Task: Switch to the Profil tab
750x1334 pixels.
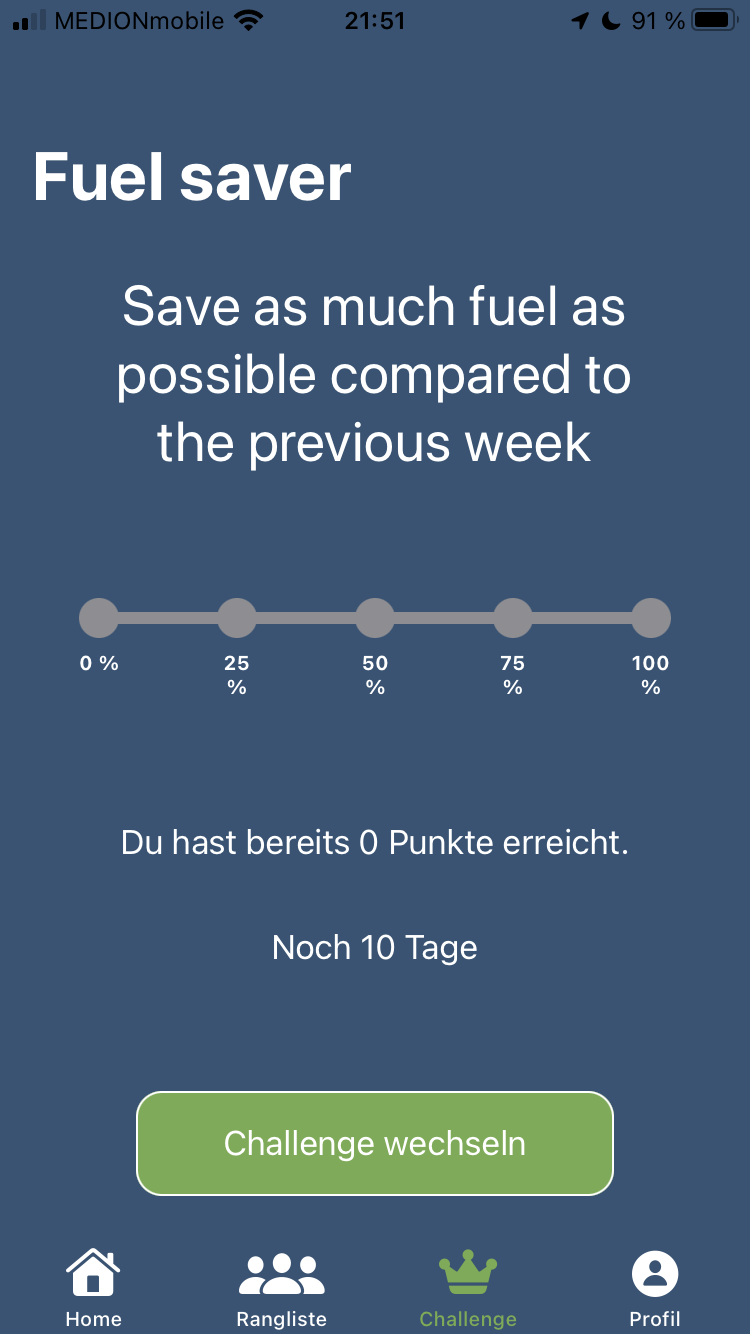Action: pos(655,1289)
